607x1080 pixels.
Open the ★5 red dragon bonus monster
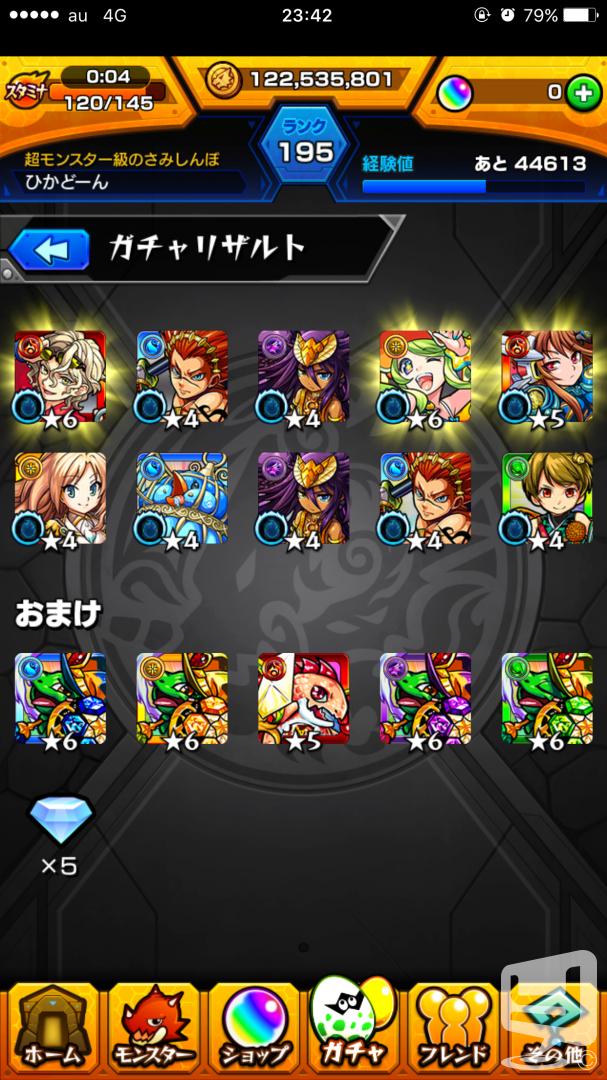(304, 698)
